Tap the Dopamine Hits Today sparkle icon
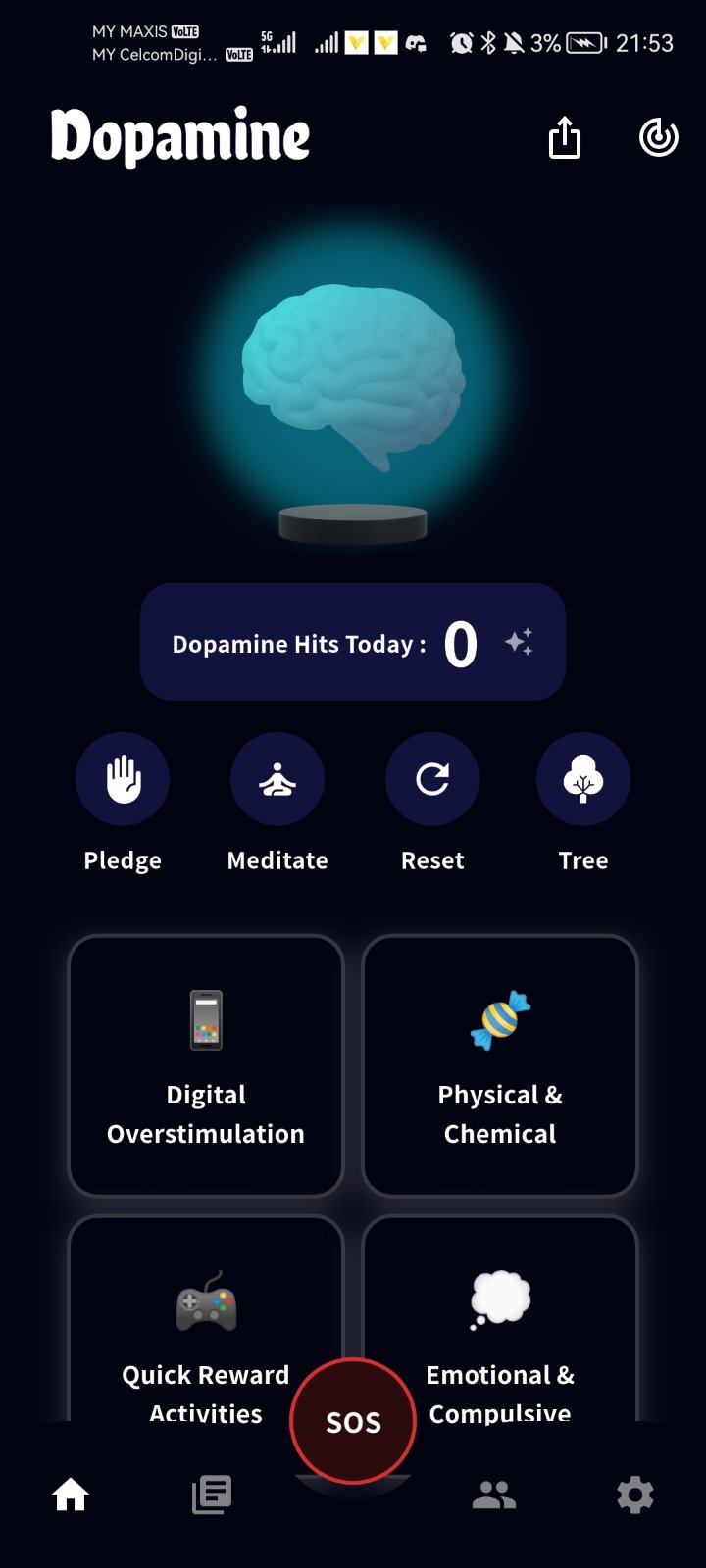 click(519, 643)
